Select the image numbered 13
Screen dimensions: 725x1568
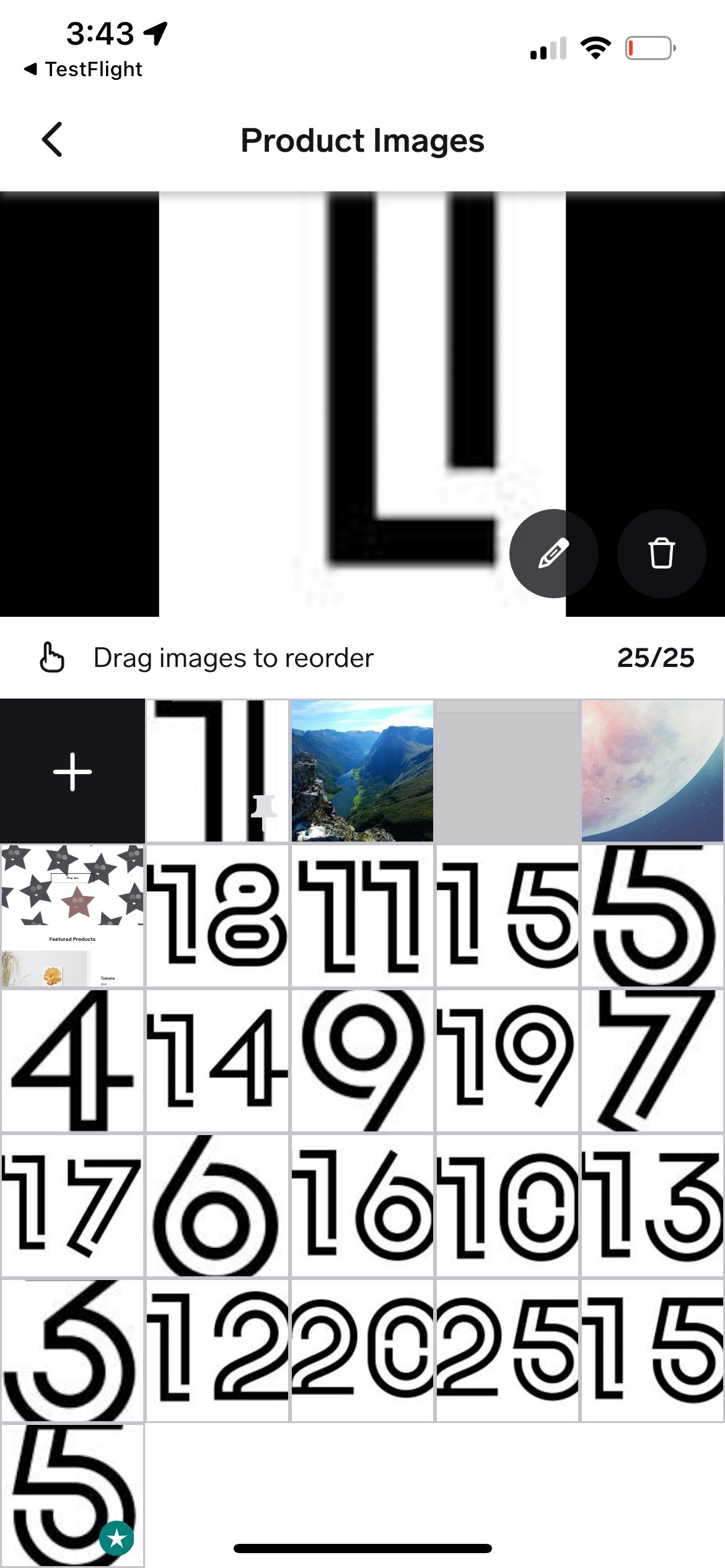point(652,1206)
